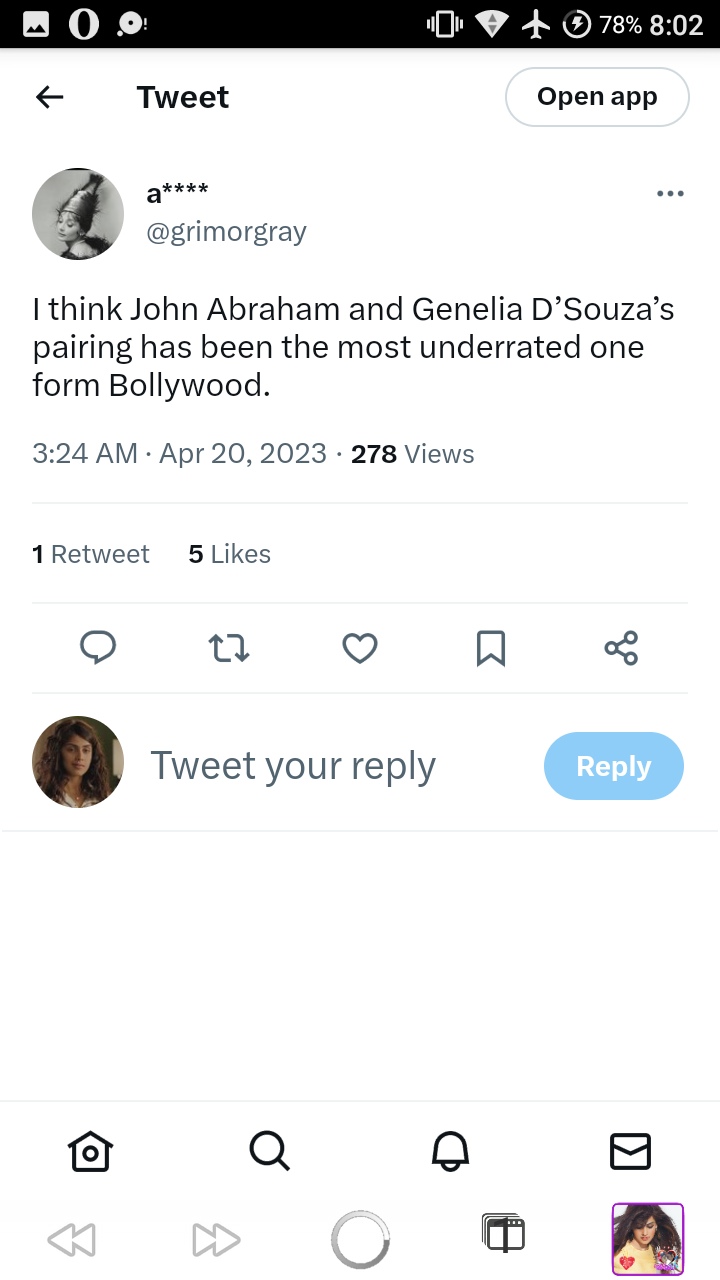Open the browser tabs switcher
Image resolution: width=720 pixels, height=1280 pixels.
point(503,1234)
